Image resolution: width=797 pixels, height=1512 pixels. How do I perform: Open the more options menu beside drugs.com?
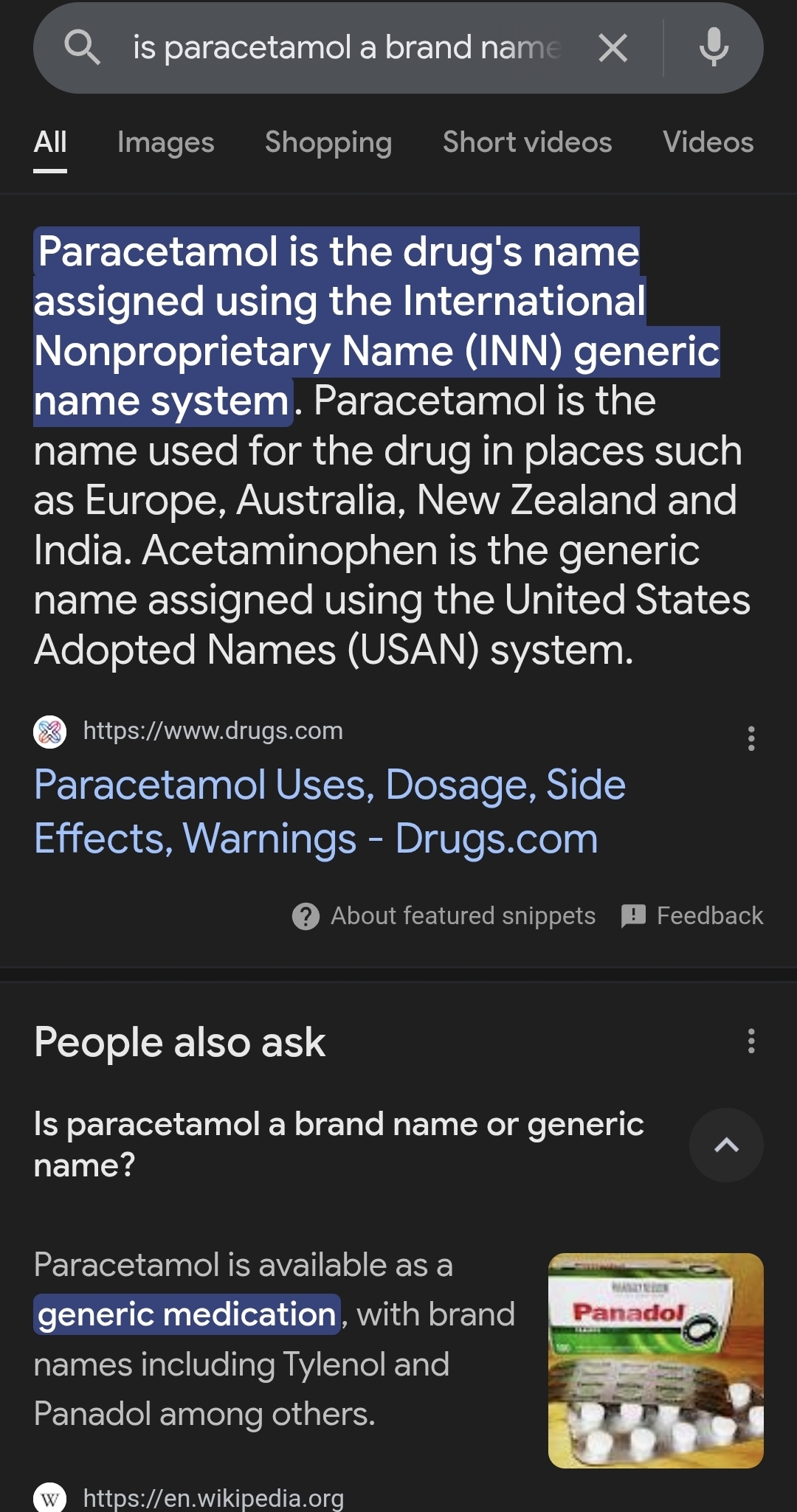(751, 738)
